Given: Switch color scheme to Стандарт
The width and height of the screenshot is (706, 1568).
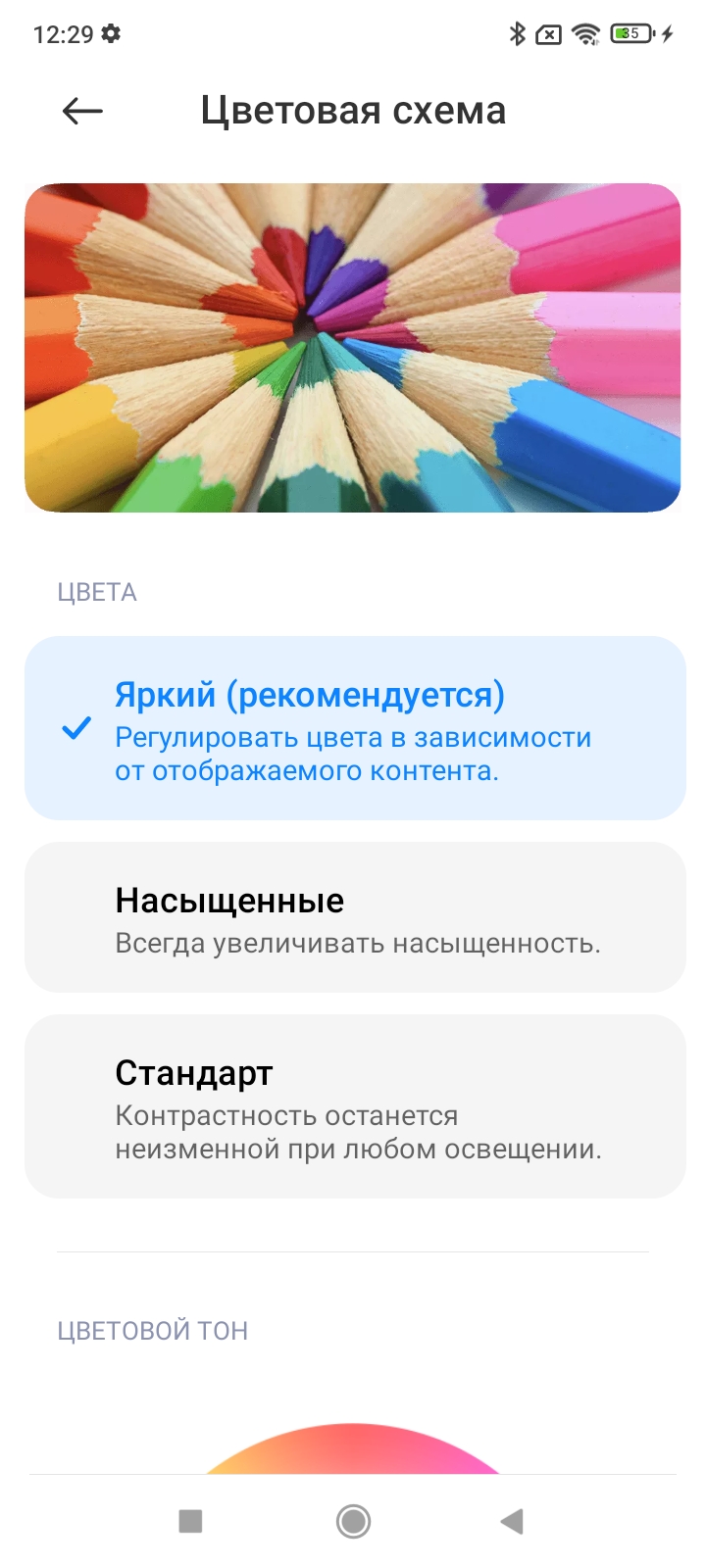Looking at the screenshot, I should pyautogui.click(x=354, y=1105).
